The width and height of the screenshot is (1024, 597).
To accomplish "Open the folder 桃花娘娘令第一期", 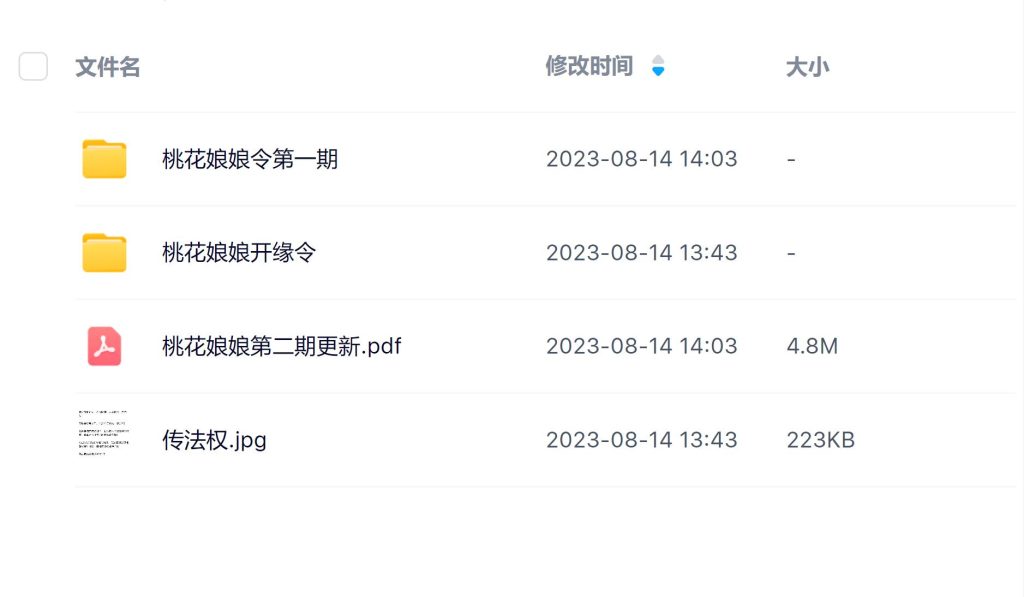I will point(249,159).
